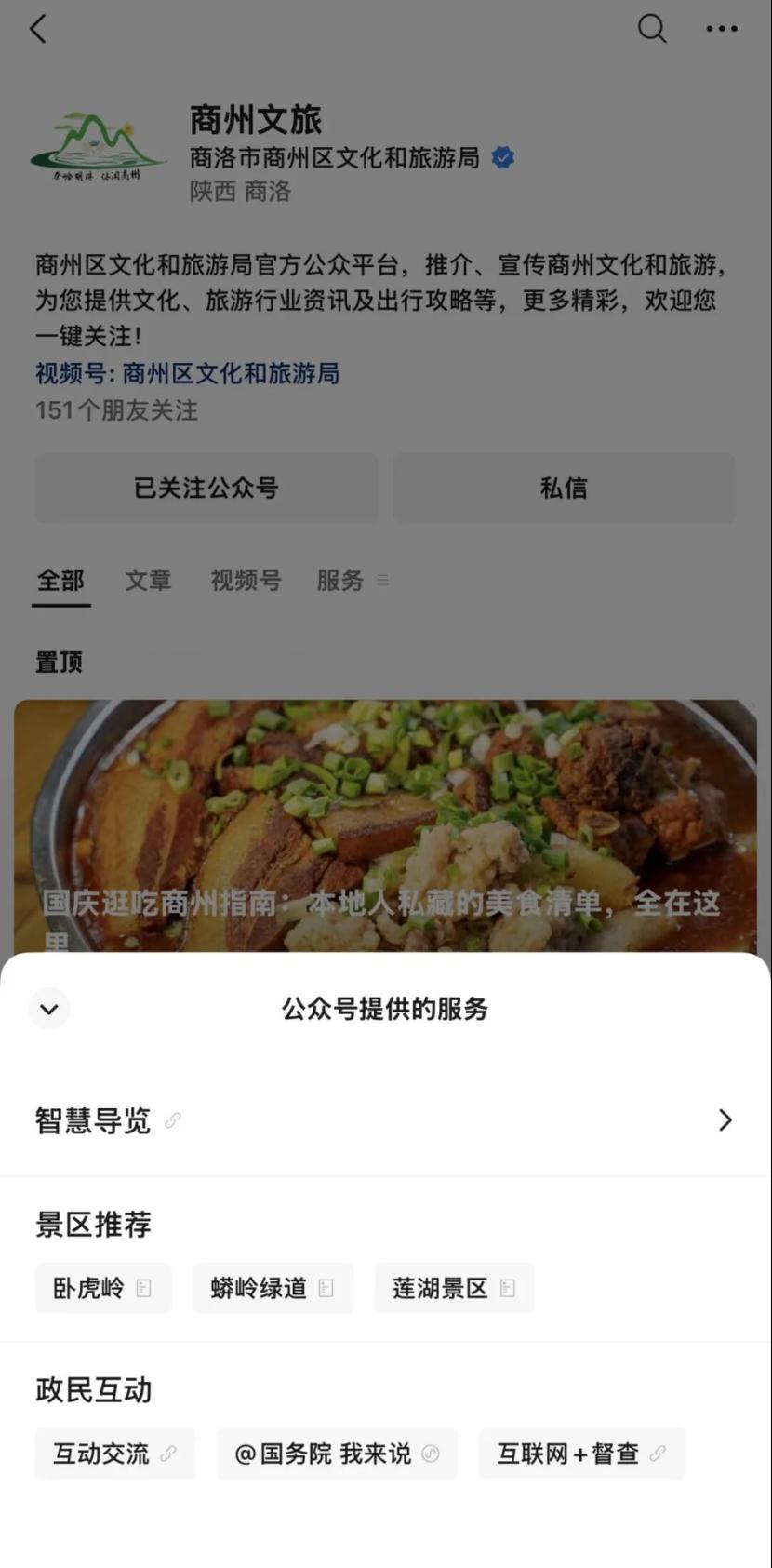Send a private message via 私信
772x1568 pixels.
564,488
